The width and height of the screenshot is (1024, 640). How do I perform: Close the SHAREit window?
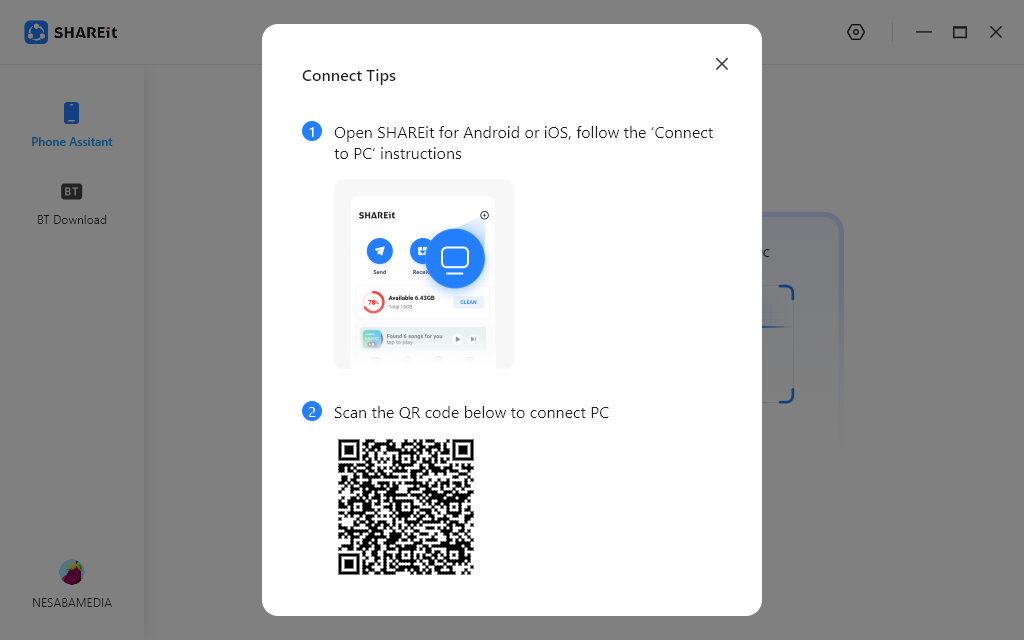pos(996,32)
